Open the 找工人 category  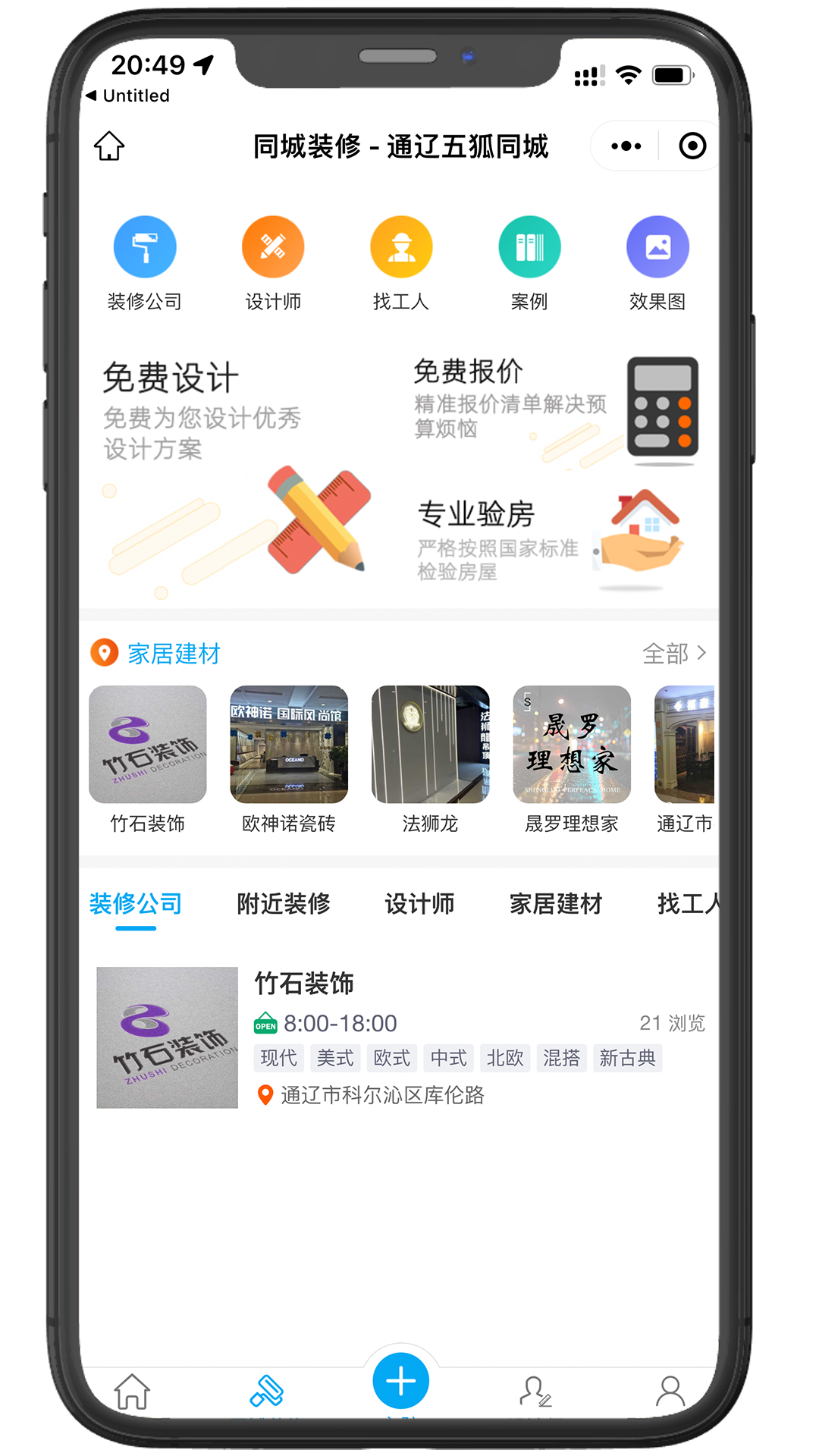pos(401,247)
